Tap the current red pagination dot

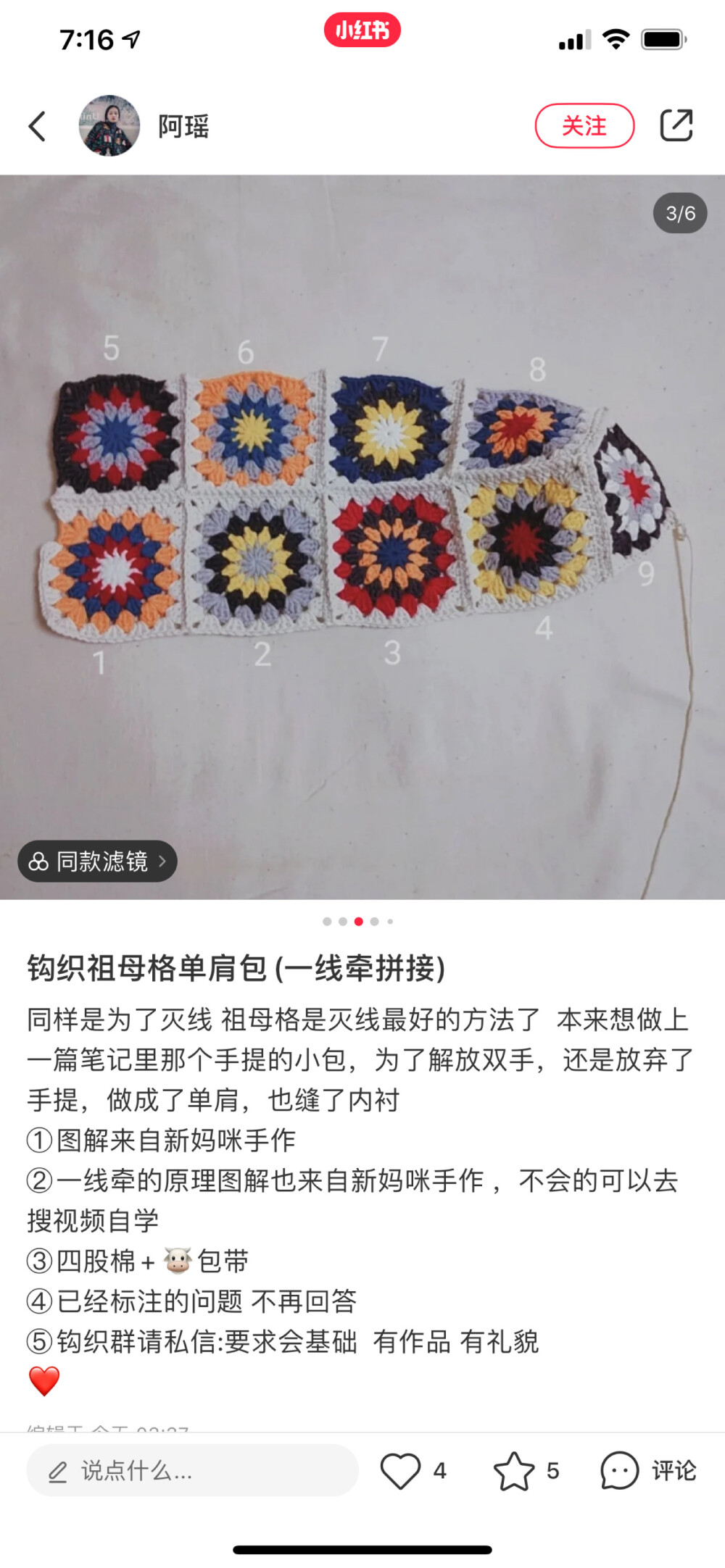(x=357, y=921)
